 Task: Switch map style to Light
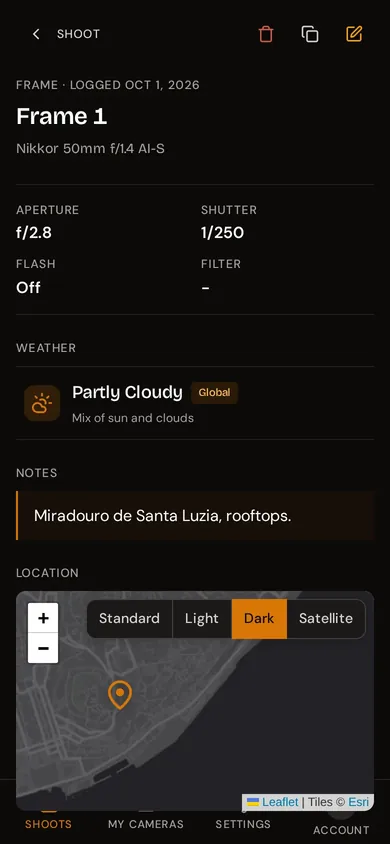(202, 618)
